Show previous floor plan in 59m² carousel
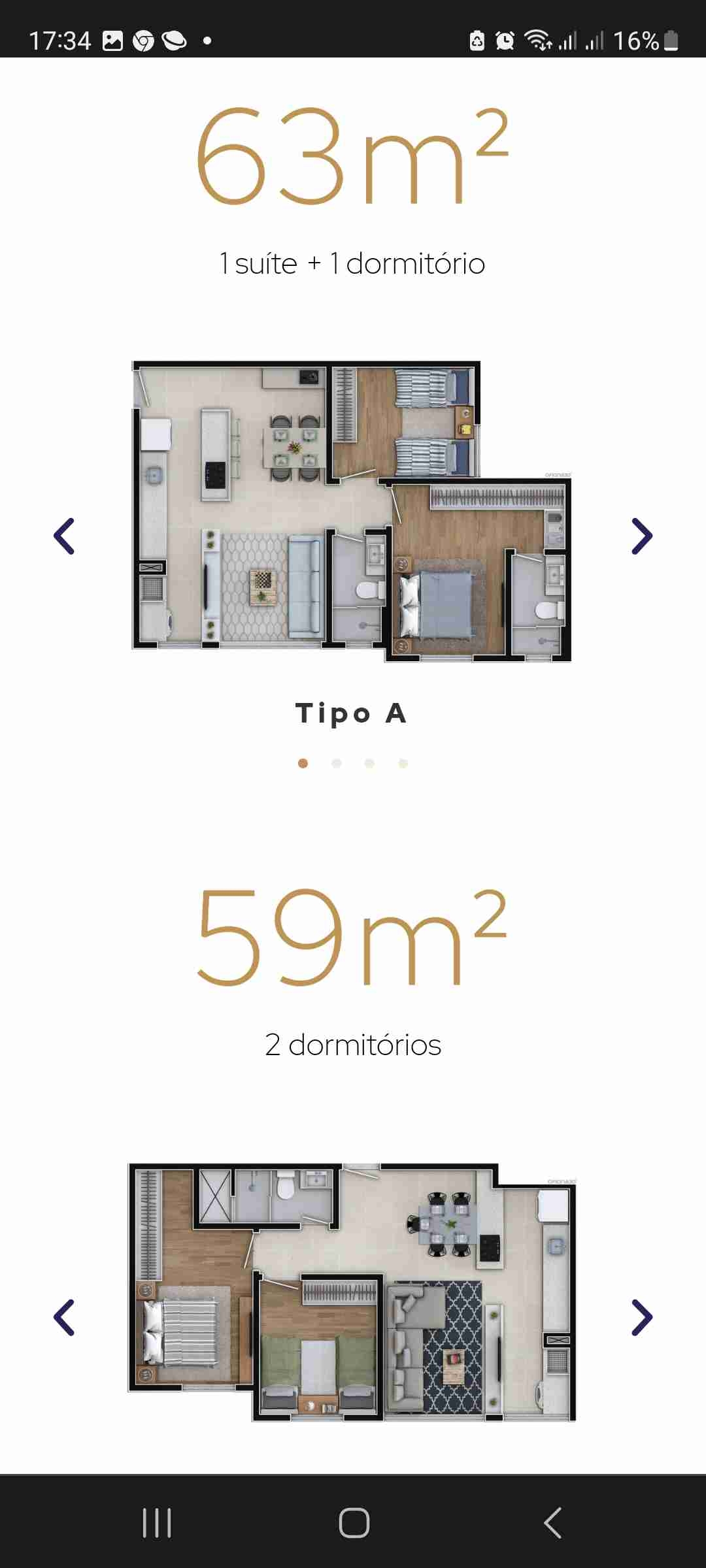The image size is (706, 1568). (64, 1318)
